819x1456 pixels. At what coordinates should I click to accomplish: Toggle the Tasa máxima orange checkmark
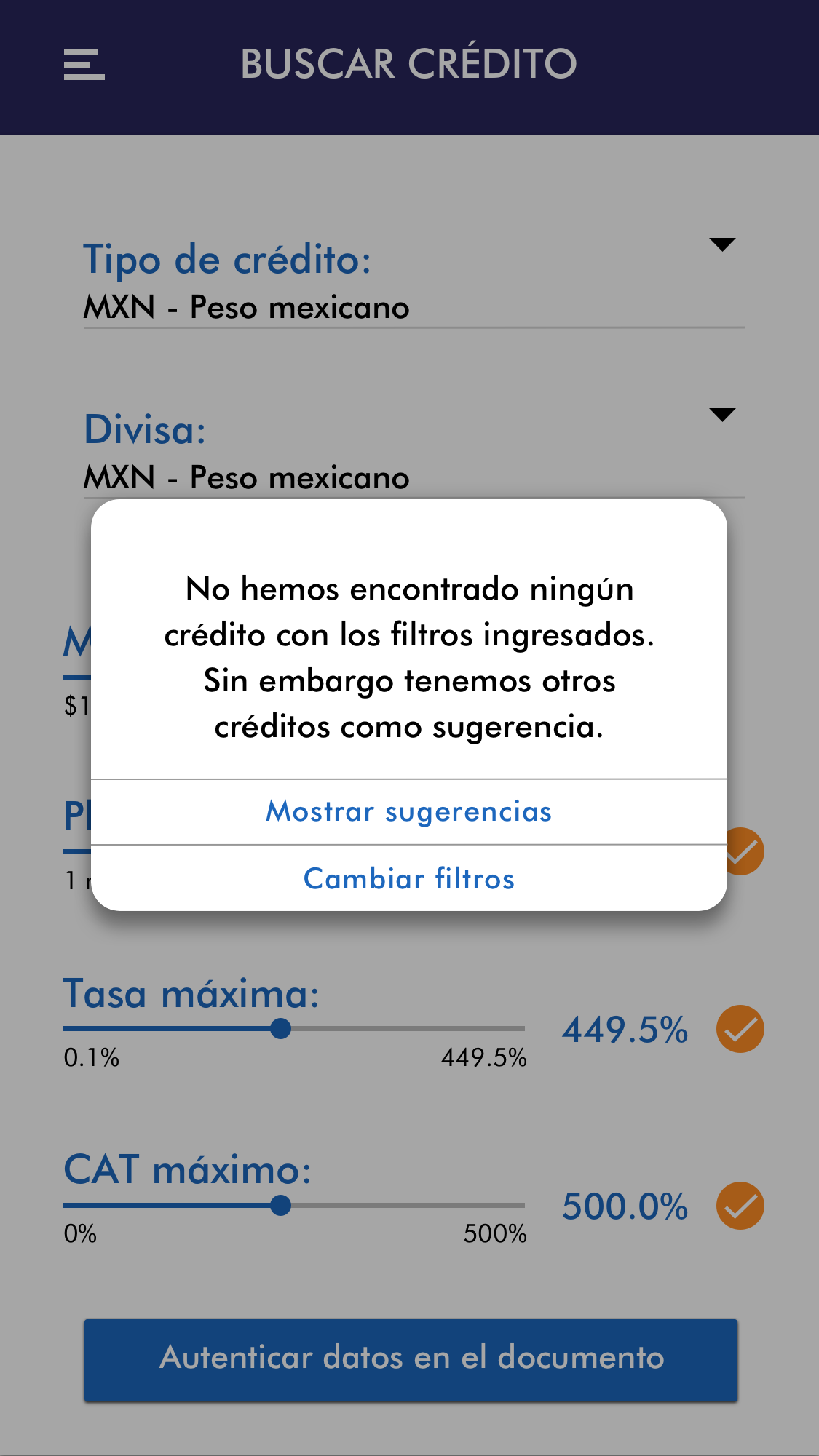point(740,1029)
